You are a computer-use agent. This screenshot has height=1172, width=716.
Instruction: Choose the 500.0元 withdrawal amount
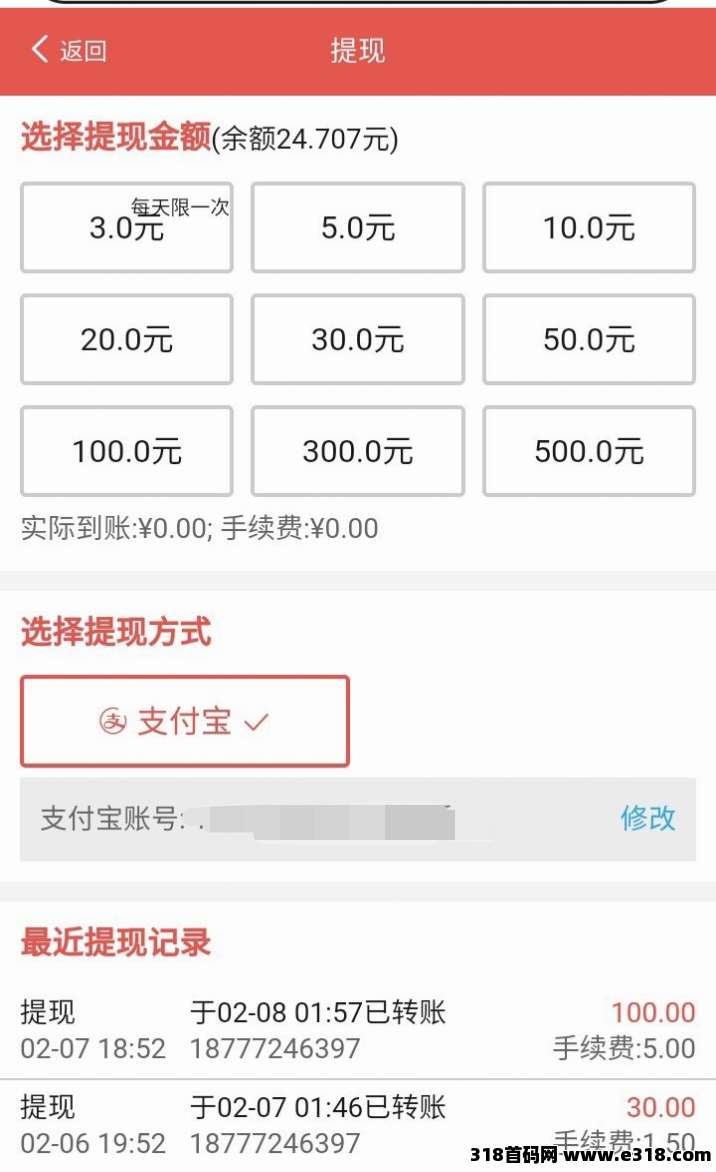click(x=589, y=451)
